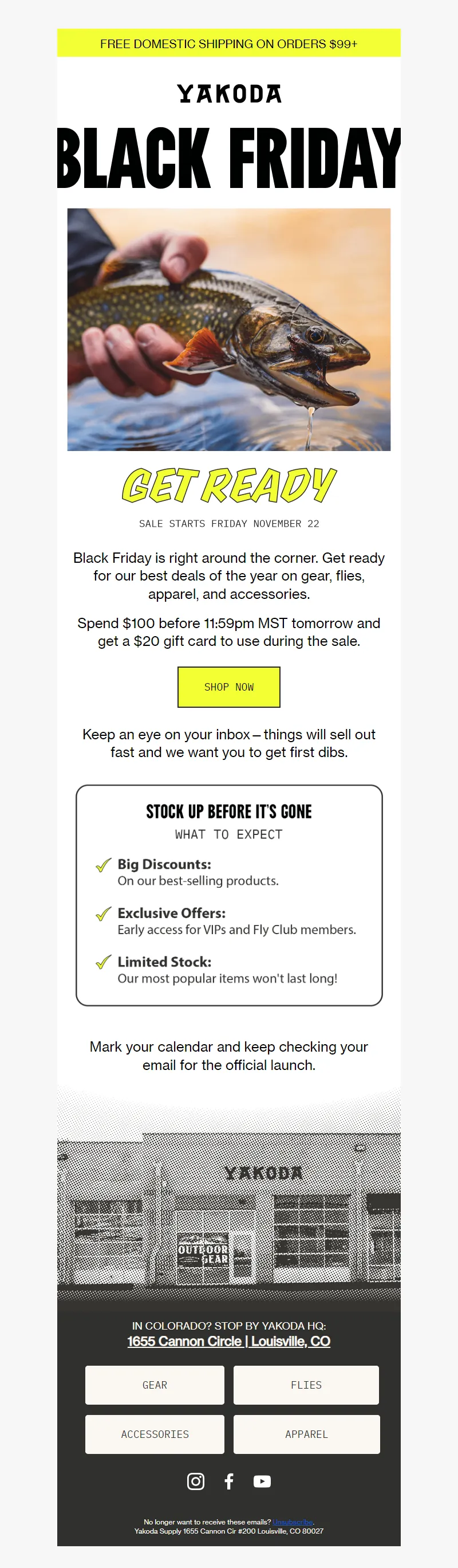Tap the Unsubscribe link
The height and width of the screenshot is (1568, 458).
293,1522
